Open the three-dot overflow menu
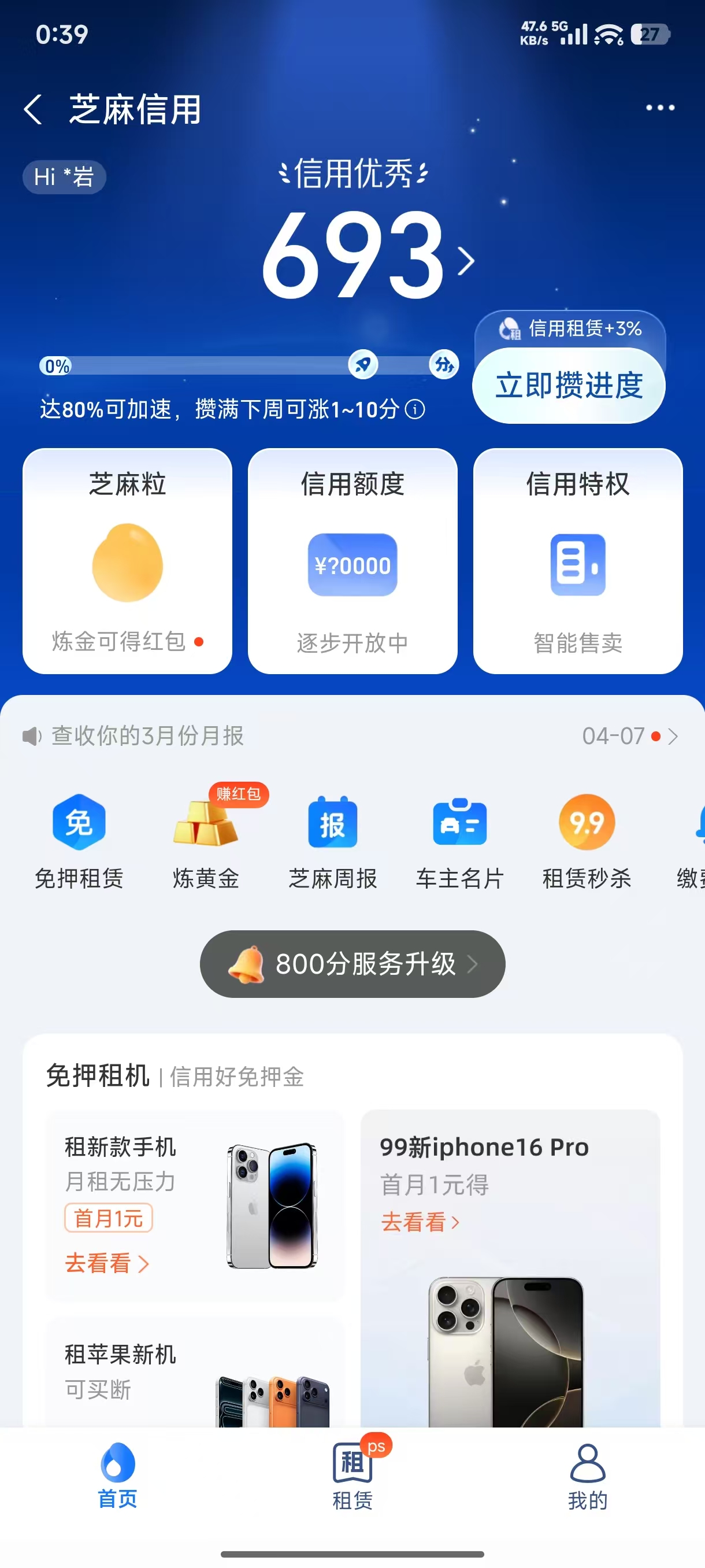 659,108
